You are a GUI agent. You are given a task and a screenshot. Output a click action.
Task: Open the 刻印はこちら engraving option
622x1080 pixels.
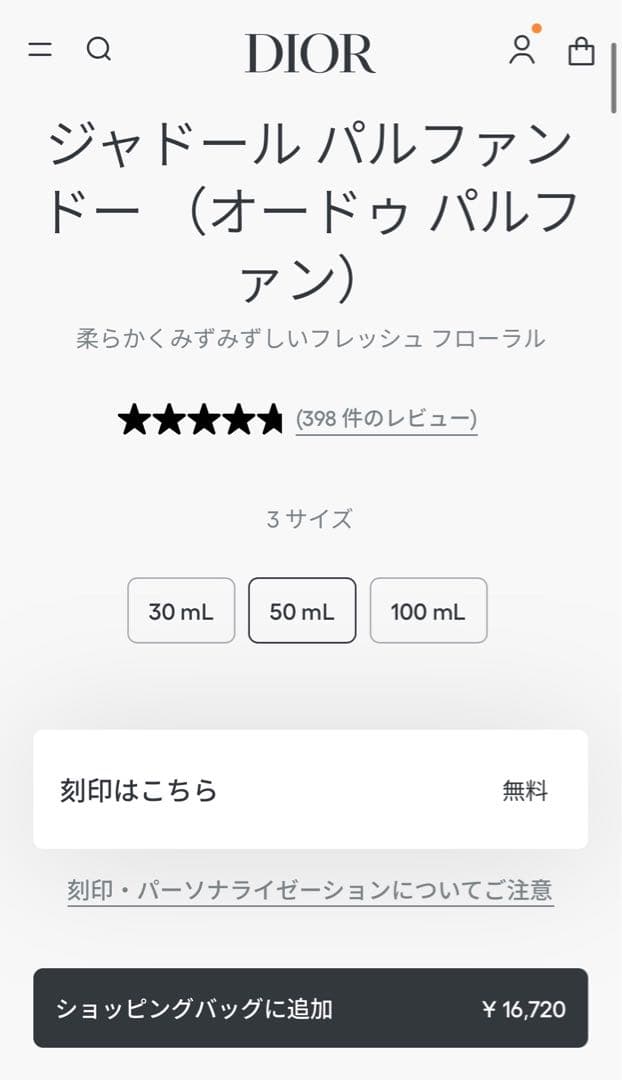[x=310, y=790]
